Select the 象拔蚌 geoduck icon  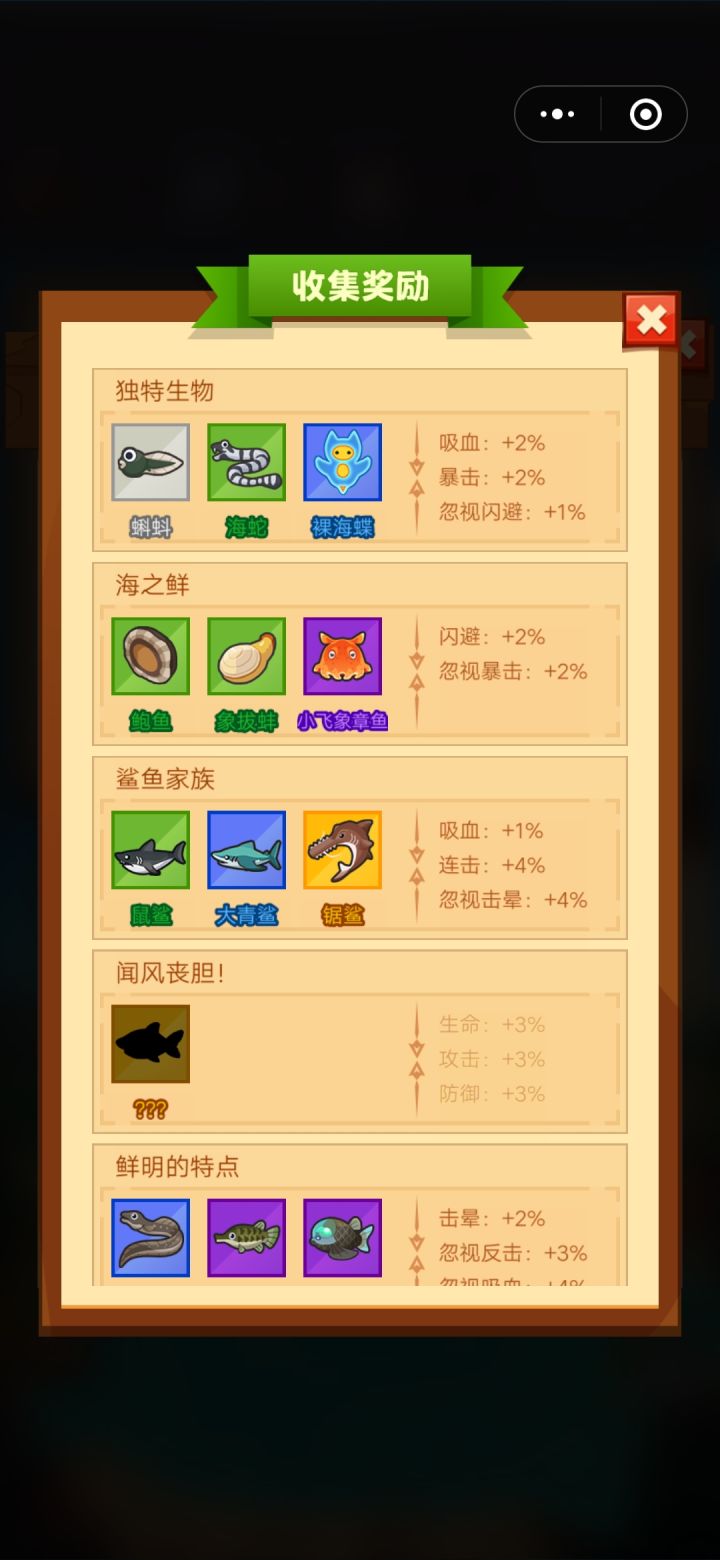coord(246,657)
